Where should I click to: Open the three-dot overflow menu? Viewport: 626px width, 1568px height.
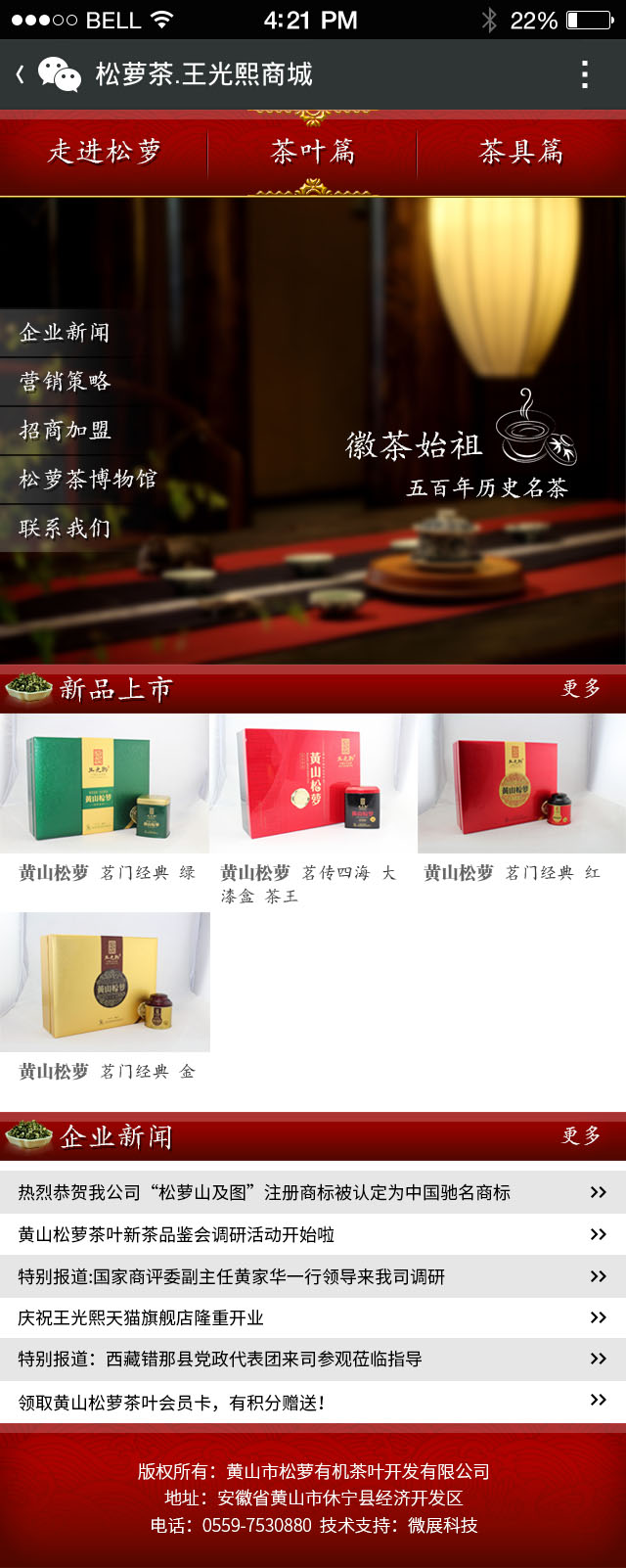584,74
